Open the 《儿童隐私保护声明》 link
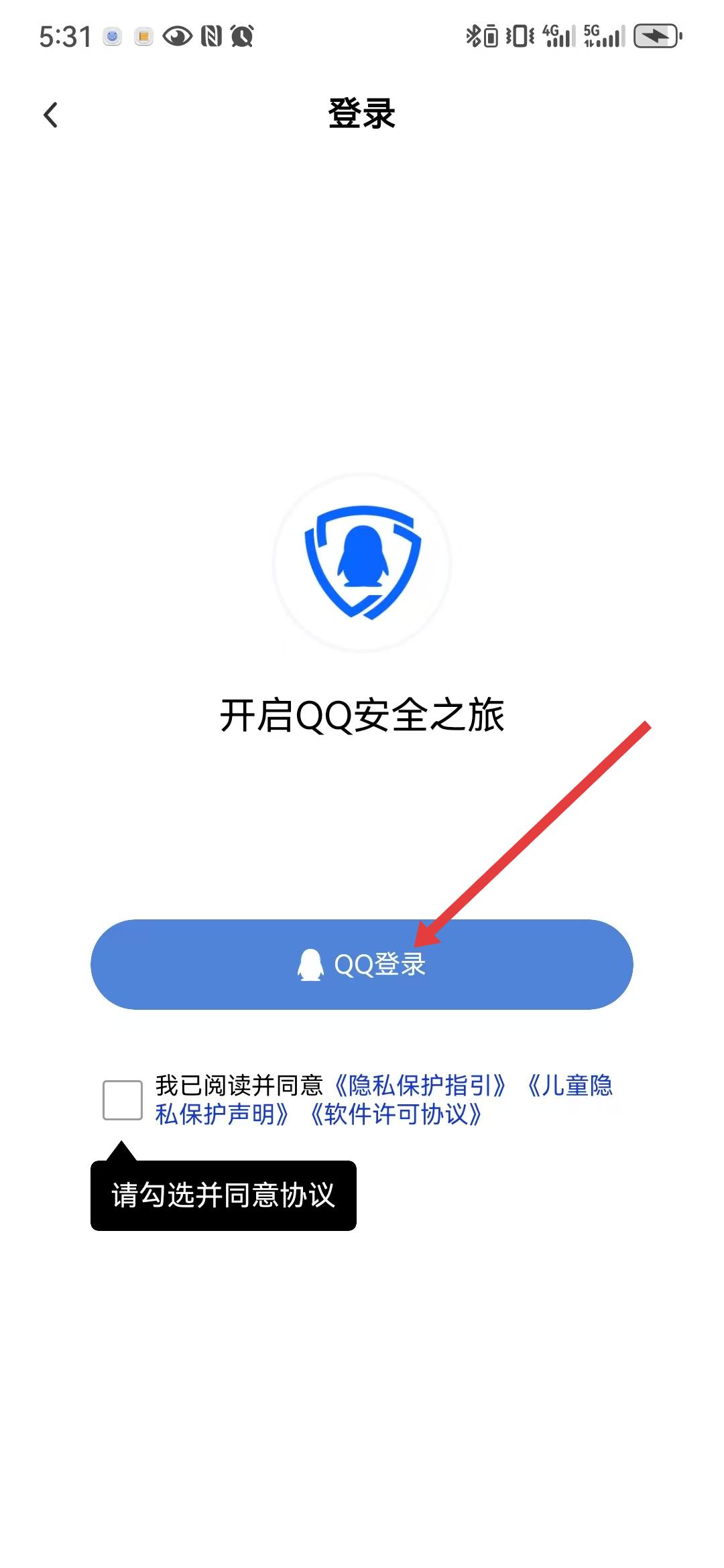Viewport: 724px width, 1568px height. (570, 1085)
